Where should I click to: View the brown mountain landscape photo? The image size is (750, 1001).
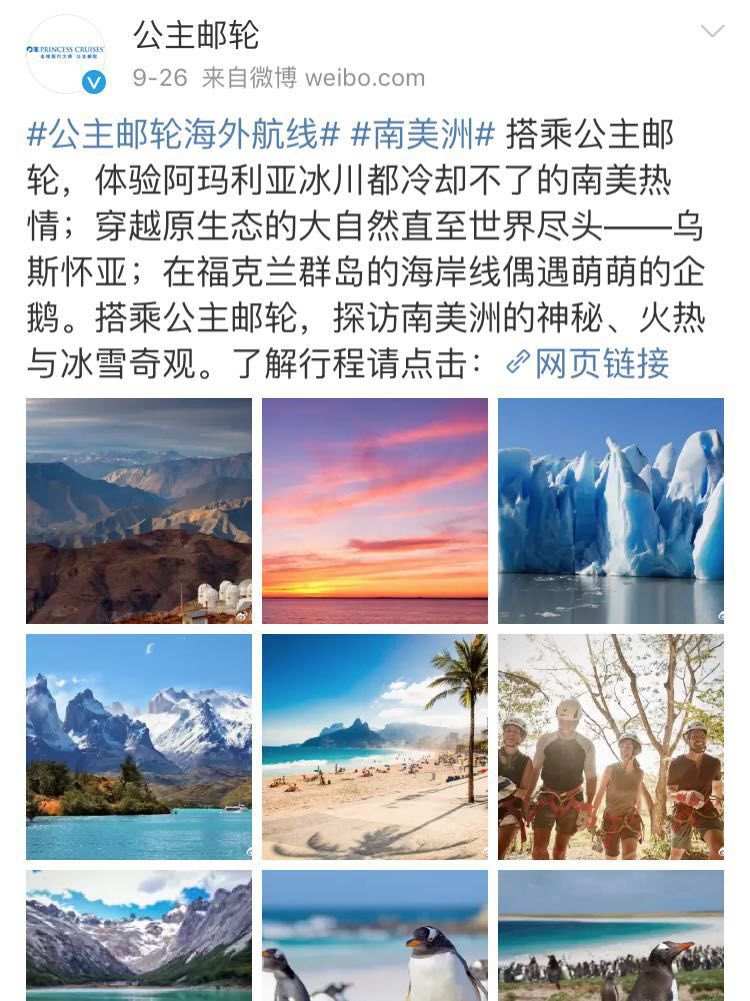point(139,511)
